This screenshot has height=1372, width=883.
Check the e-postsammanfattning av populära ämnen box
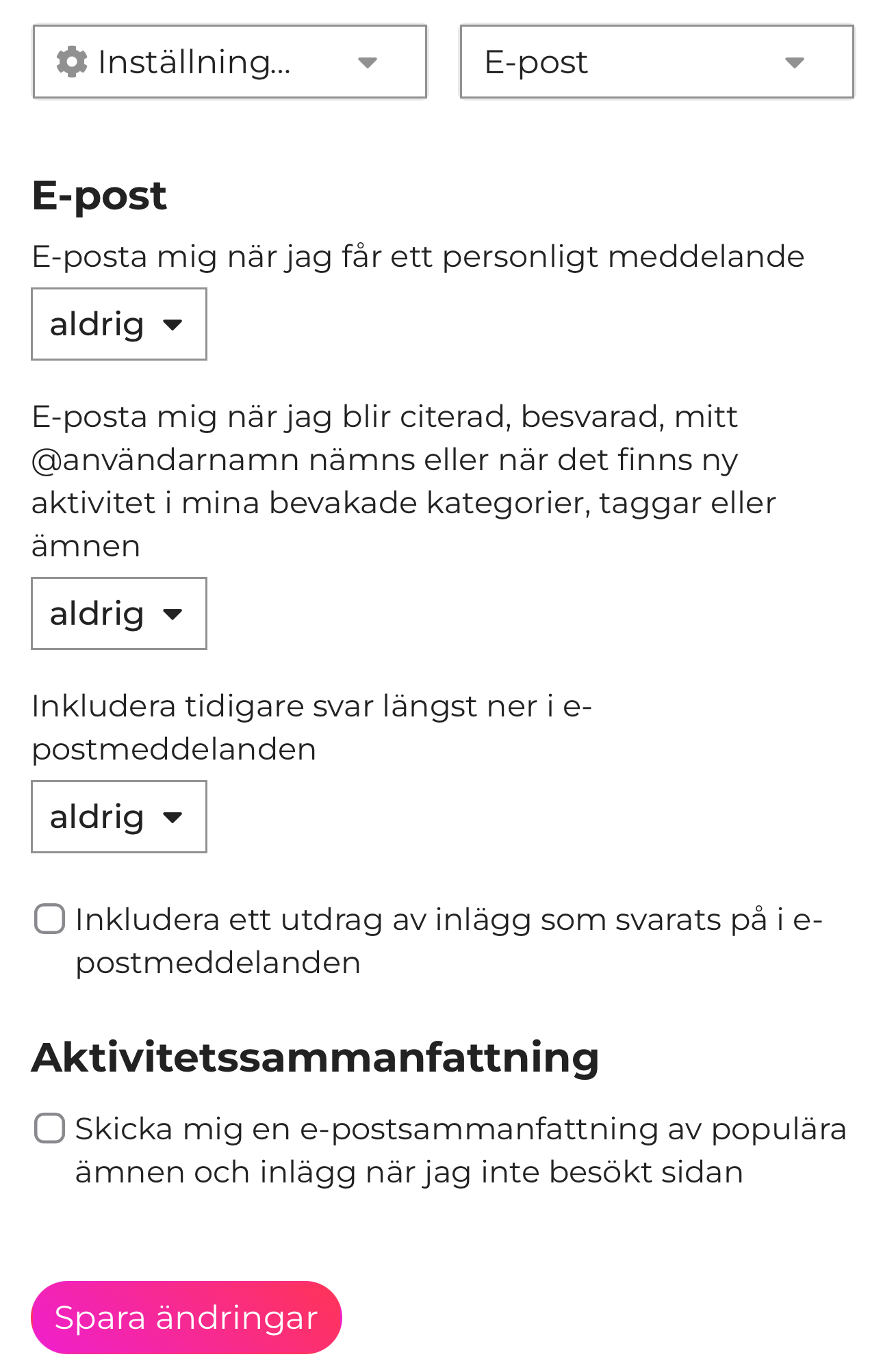(50, 1128)
